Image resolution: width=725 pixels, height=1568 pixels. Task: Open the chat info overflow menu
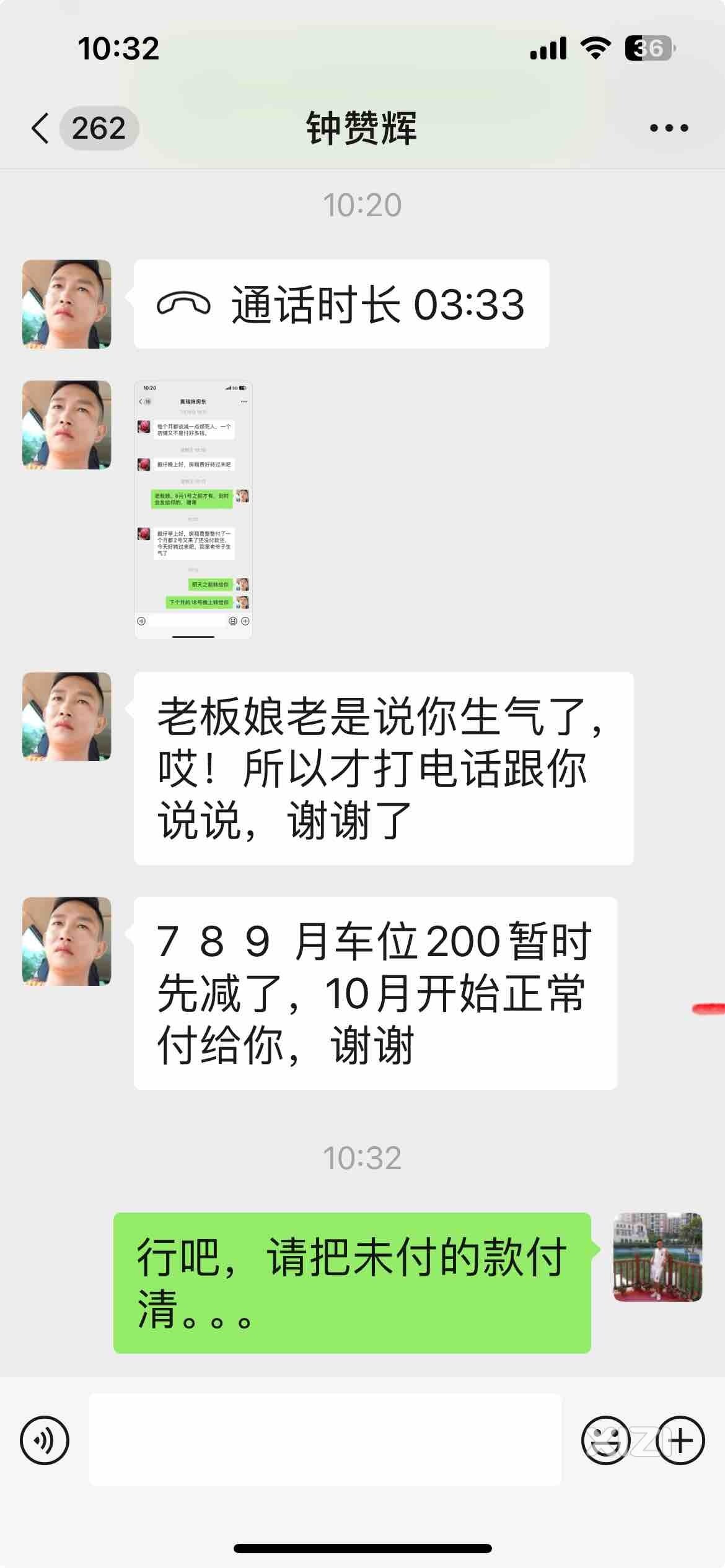[669, 128]
